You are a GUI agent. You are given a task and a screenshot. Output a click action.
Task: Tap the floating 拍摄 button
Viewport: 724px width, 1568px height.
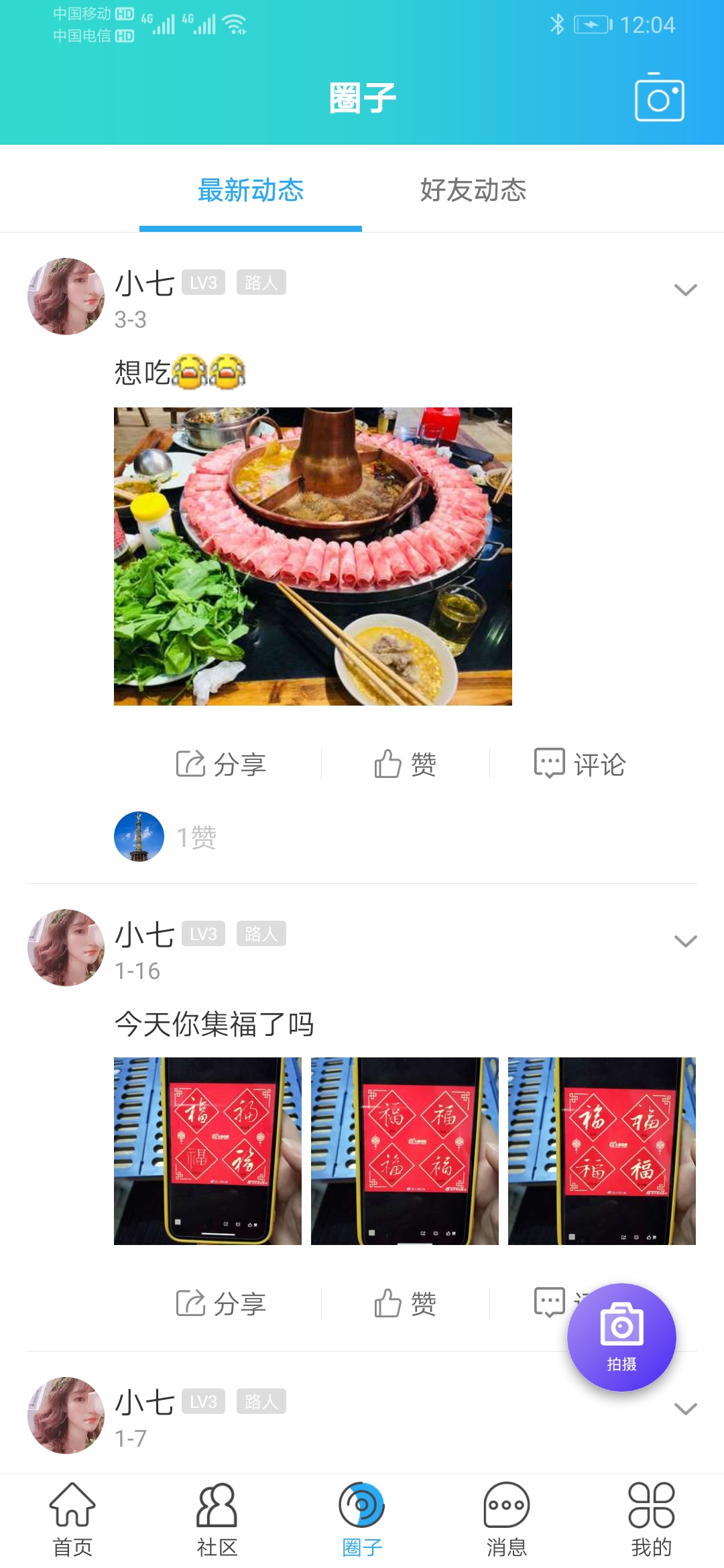click(x=621, y=1337)
